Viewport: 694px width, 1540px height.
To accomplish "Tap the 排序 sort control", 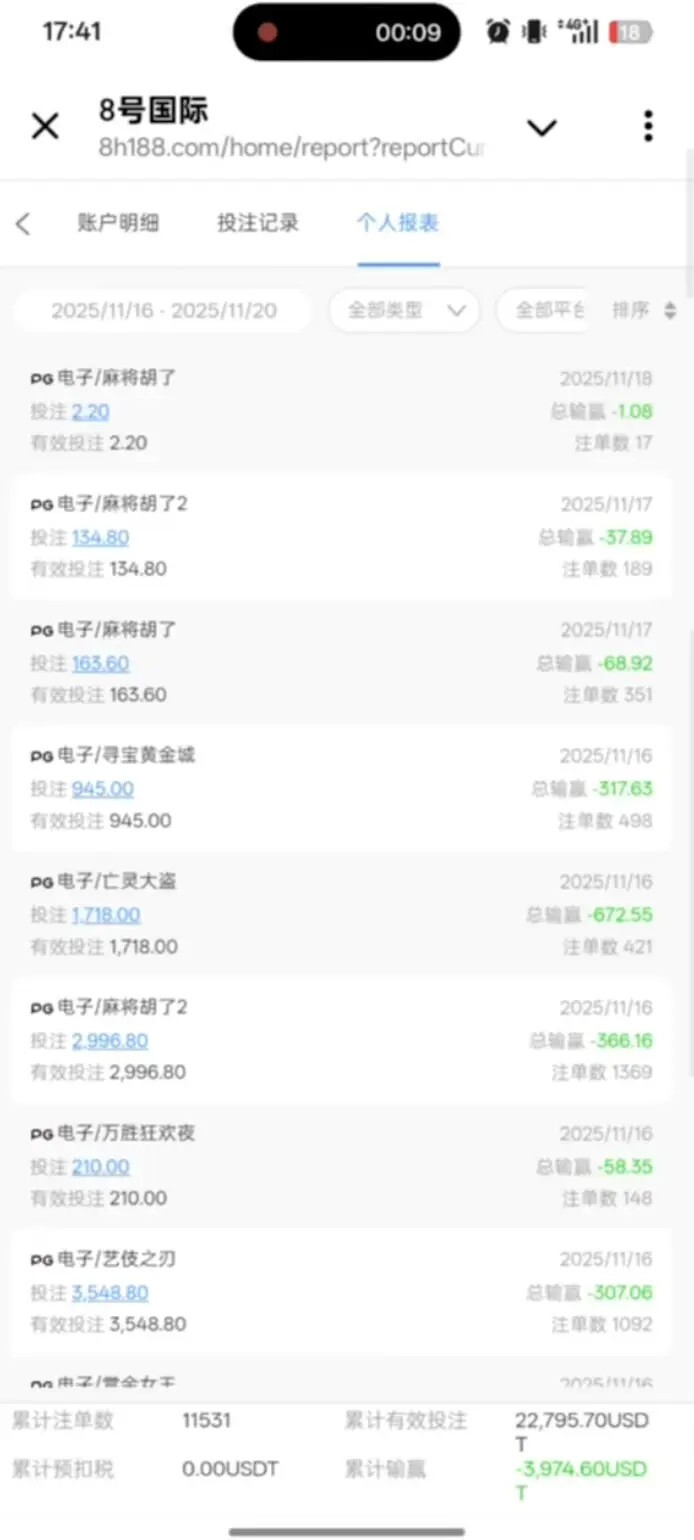I will (644, 311).
